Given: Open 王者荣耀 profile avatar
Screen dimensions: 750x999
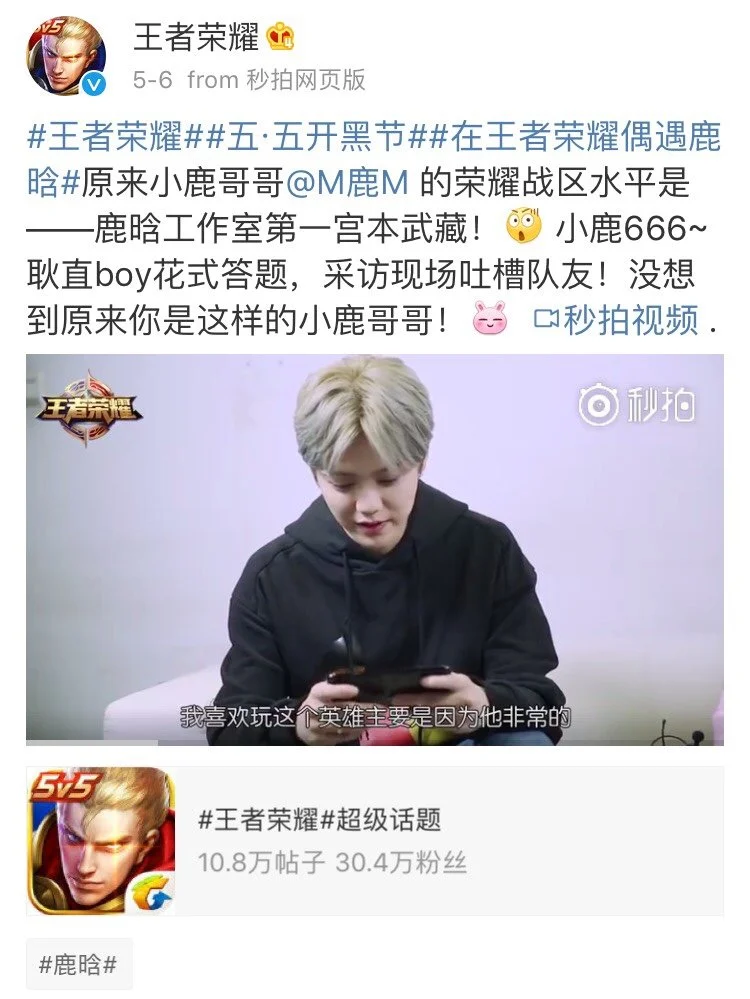Looking at the screenshot, I should tap(66, 57).
